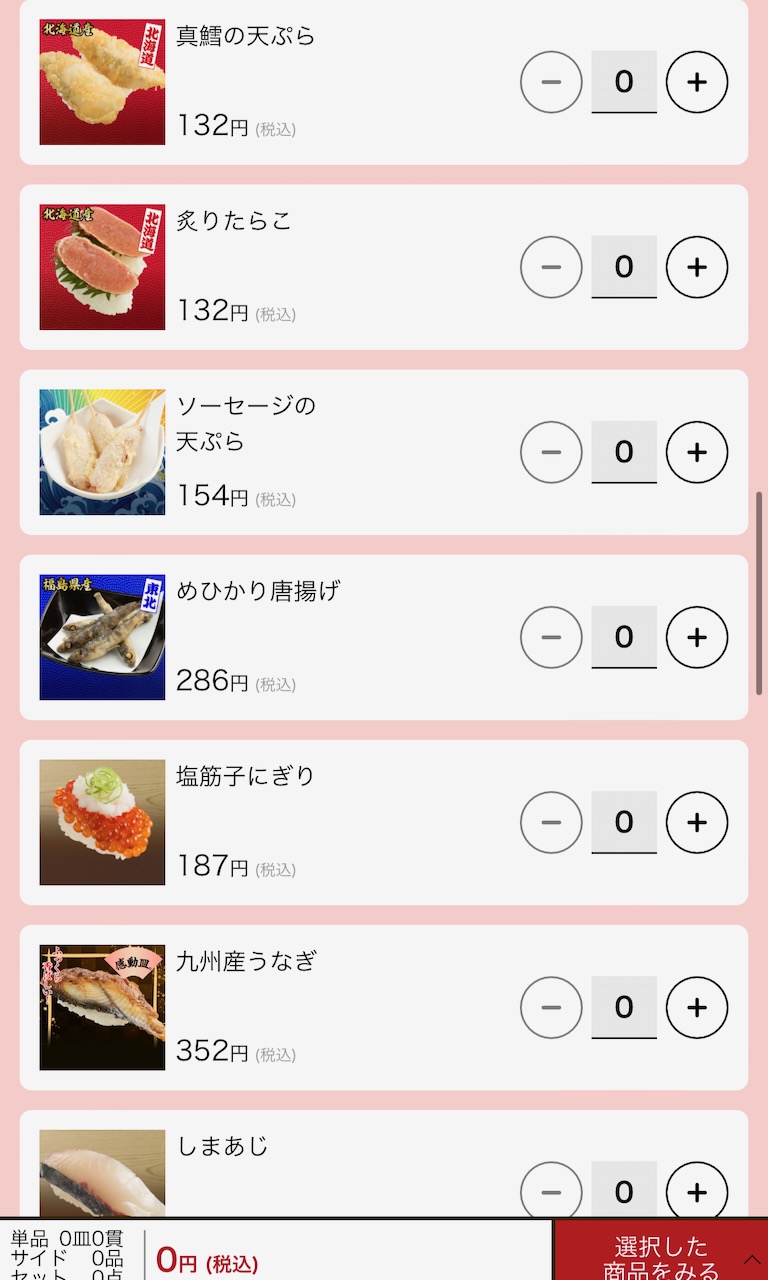The height and width of the screenshot is (1280, 768).
Task: Add one 炙りたらこ
Action: coord(697,267)
